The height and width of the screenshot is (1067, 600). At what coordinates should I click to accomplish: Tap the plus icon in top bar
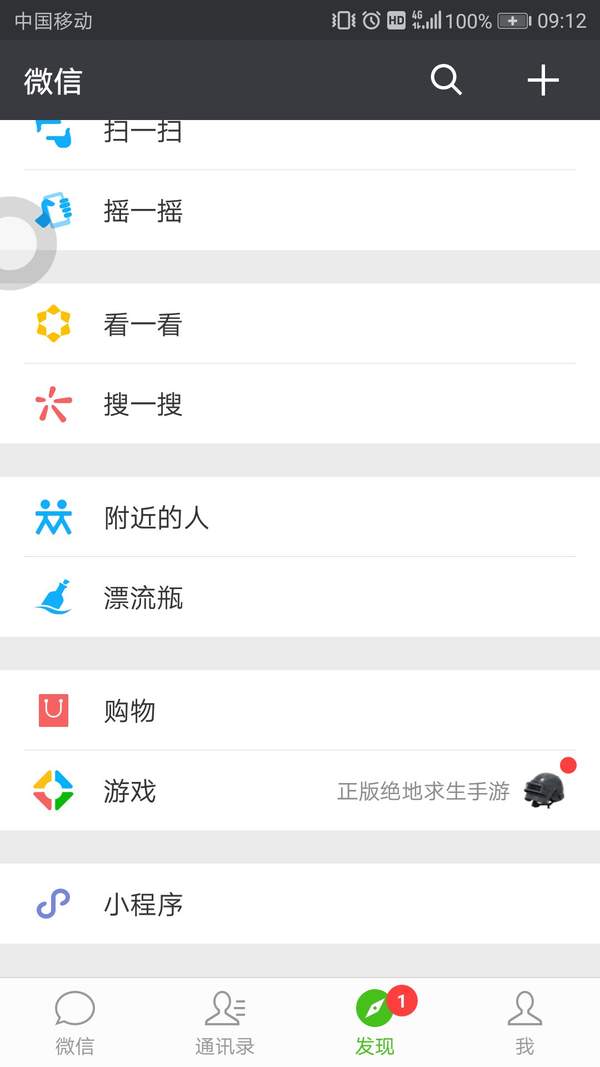543,80
